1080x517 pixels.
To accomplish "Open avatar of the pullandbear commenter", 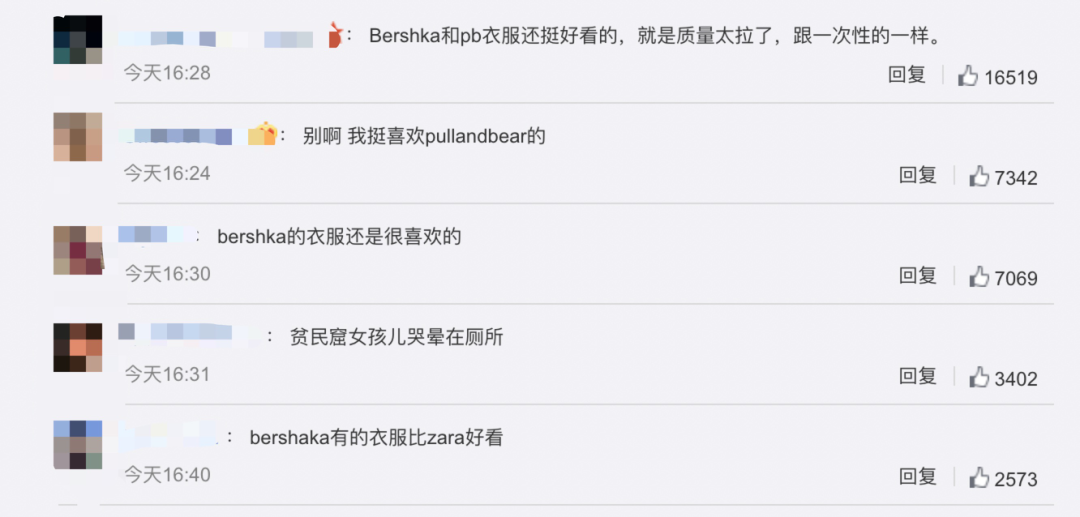I will click(x=77, y=137).
